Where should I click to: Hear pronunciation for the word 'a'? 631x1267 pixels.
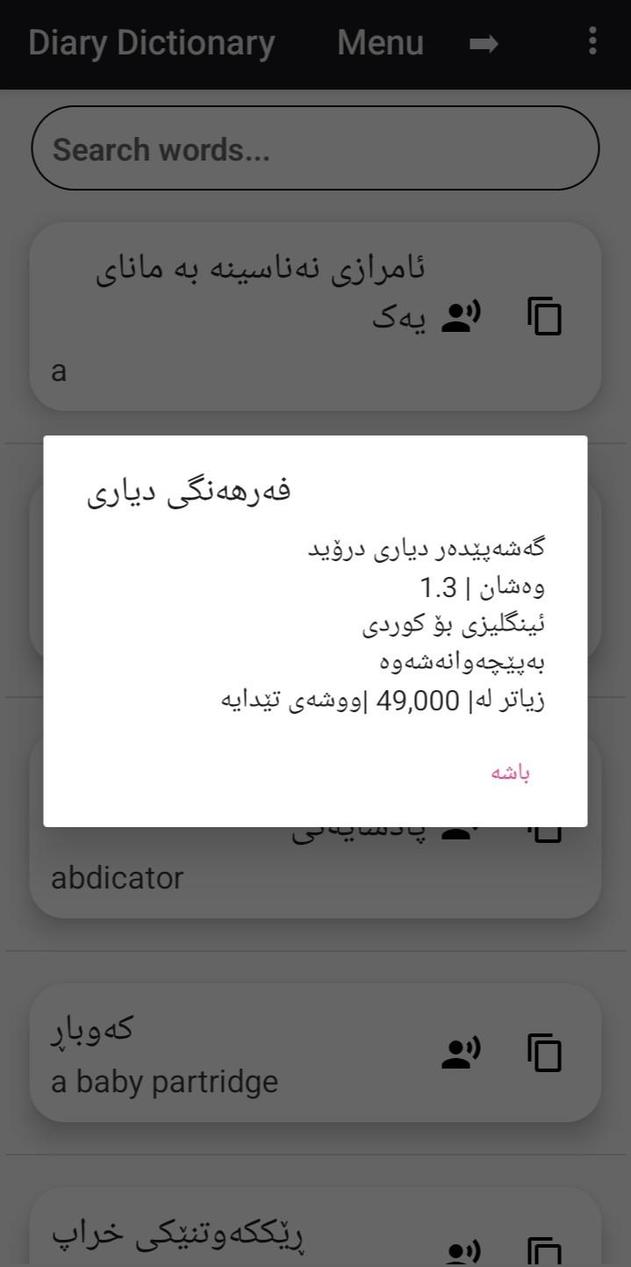pos(460,316)
